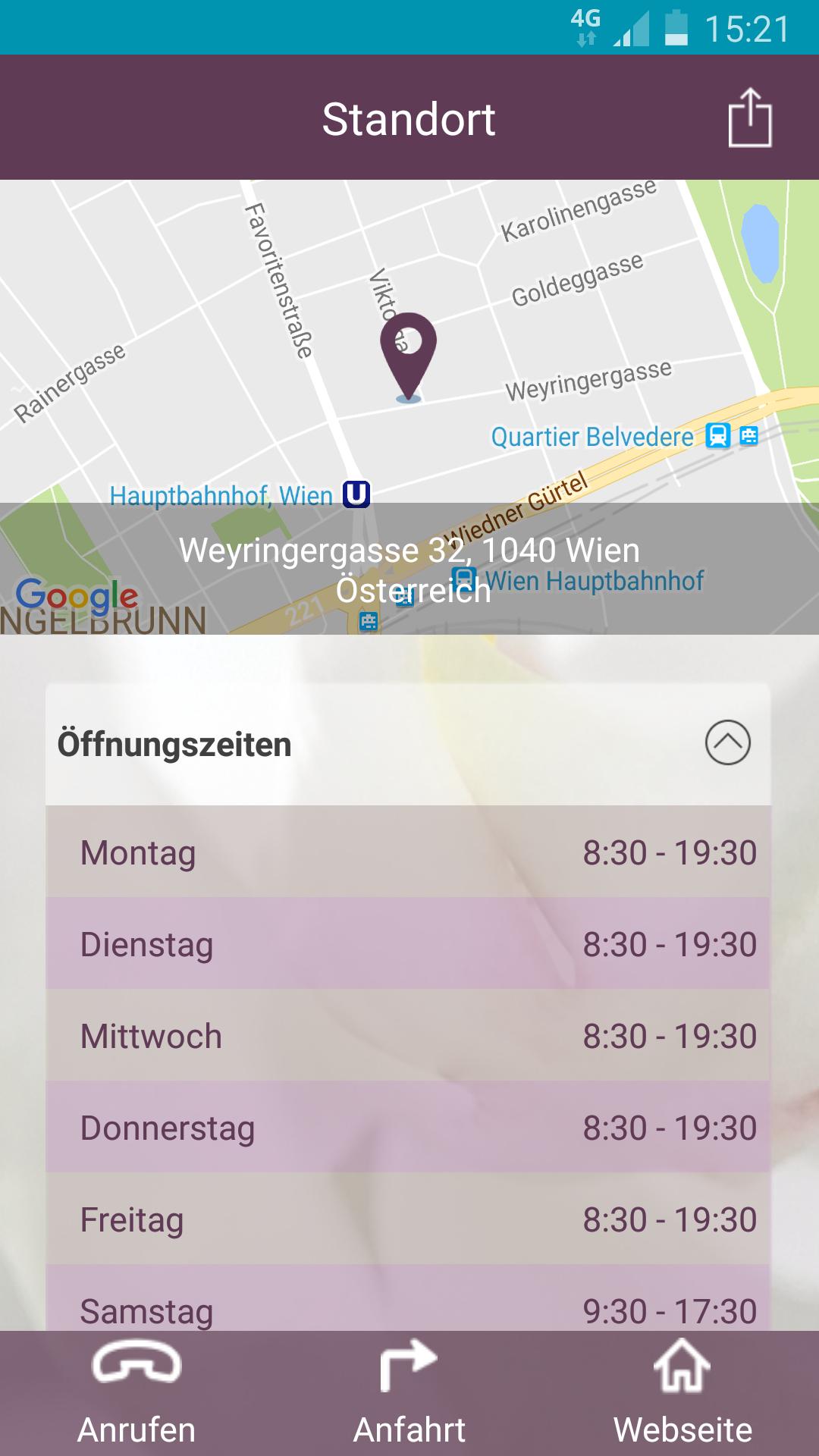The image size is (819, 1456).
Task: Get directions via Anfahrt
Action: pyautogui.click(x=409, y=1394)
